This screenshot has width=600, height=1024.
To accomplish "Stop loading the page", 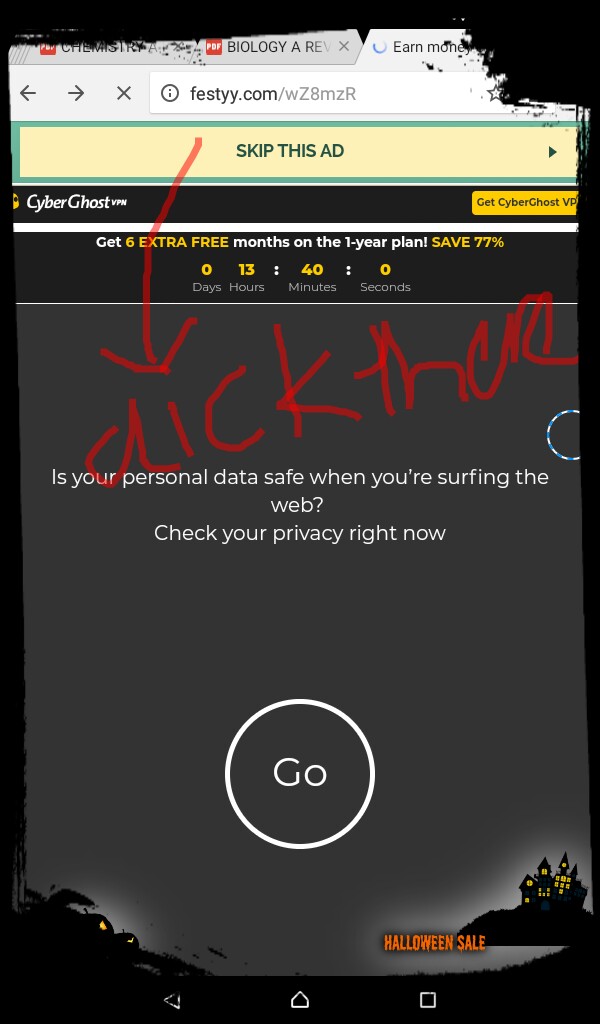I will coord(124,93).
